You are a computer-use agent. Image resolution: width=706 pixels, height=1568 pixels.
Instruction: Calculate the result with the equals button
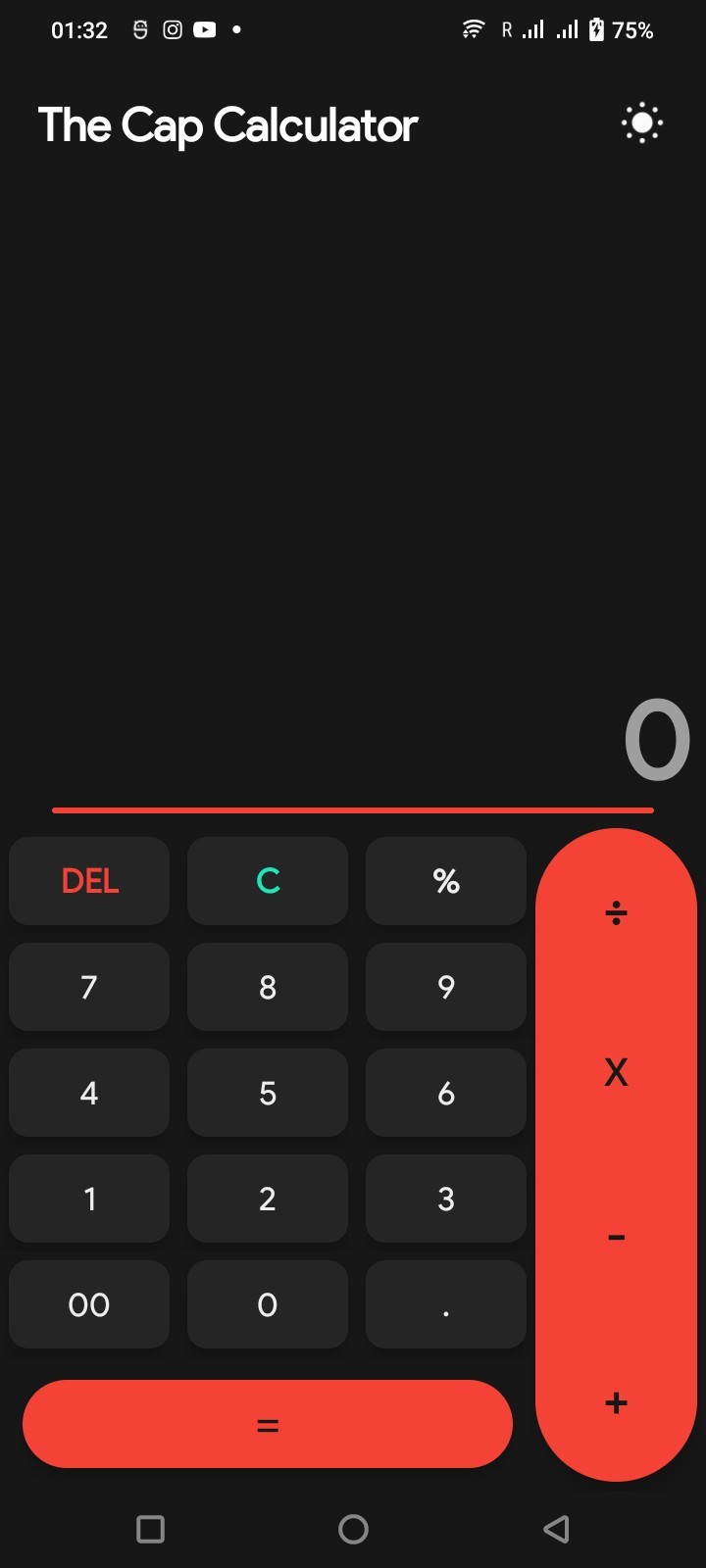268,1424
